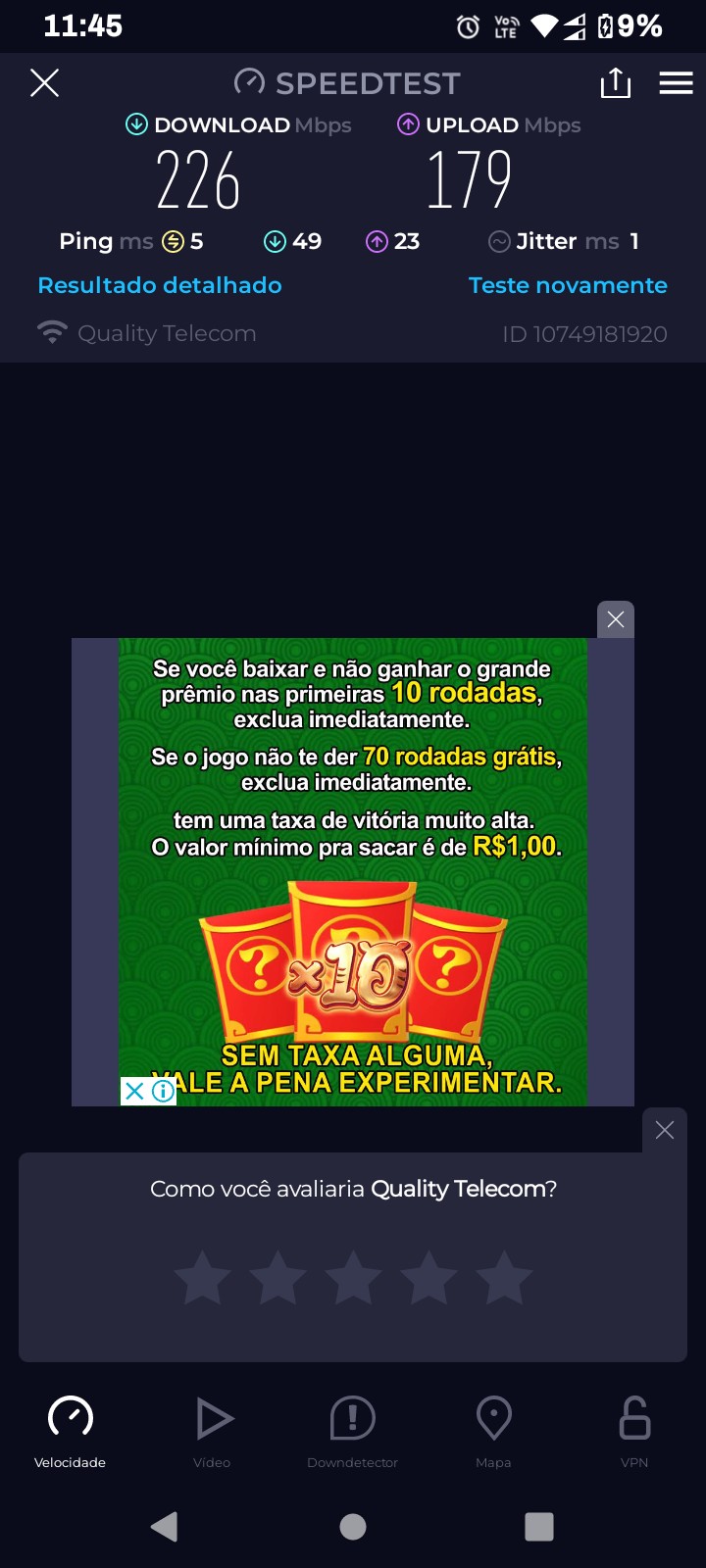Screen dimensions: 706x1568
Task: Return to the home screen
Action: (353, 1526)
